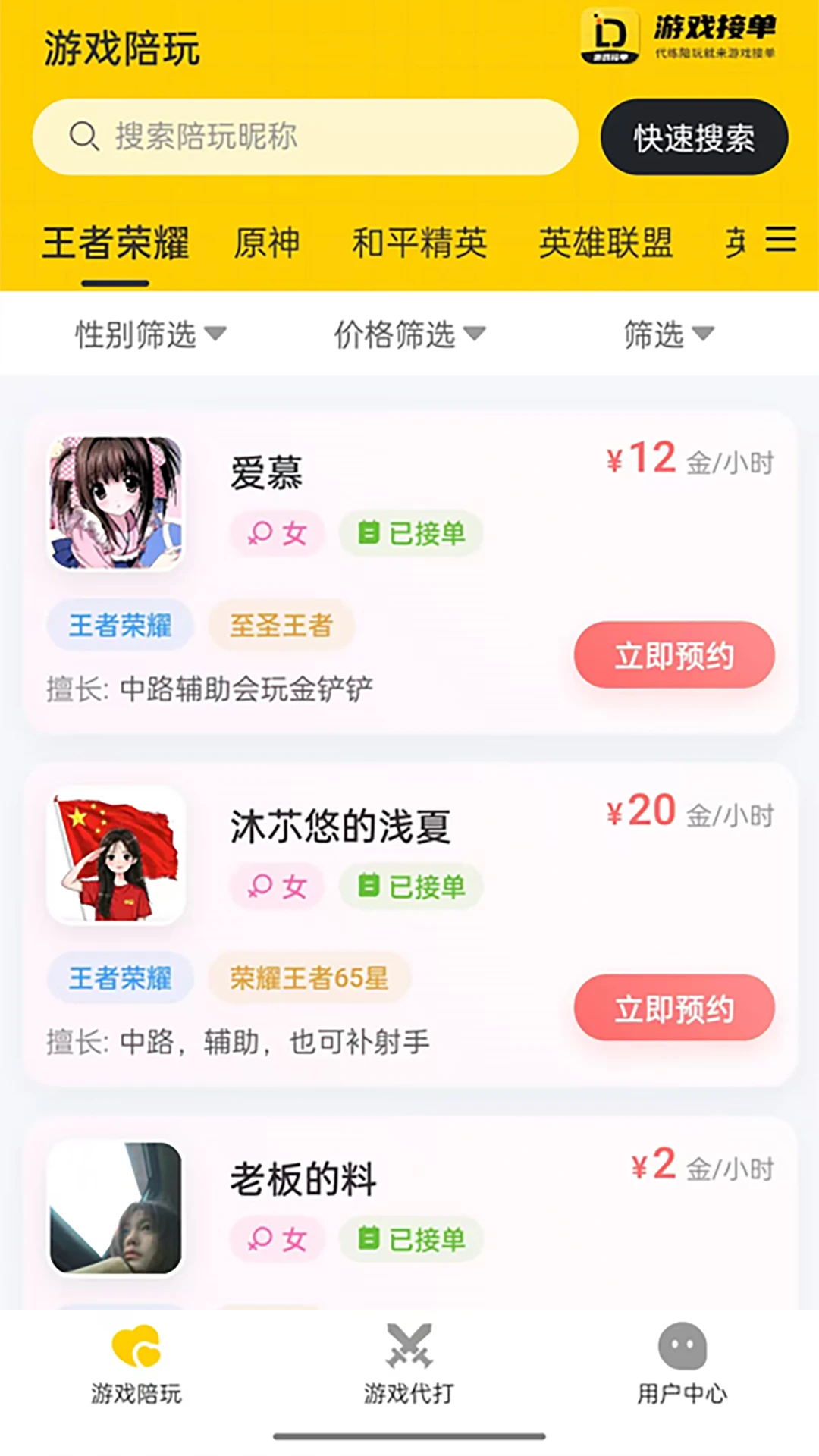Switch to the 和平精英 game tab
Image resolution: width=819 pixels, height=1456 pixels.
click(x=419, y=243)
